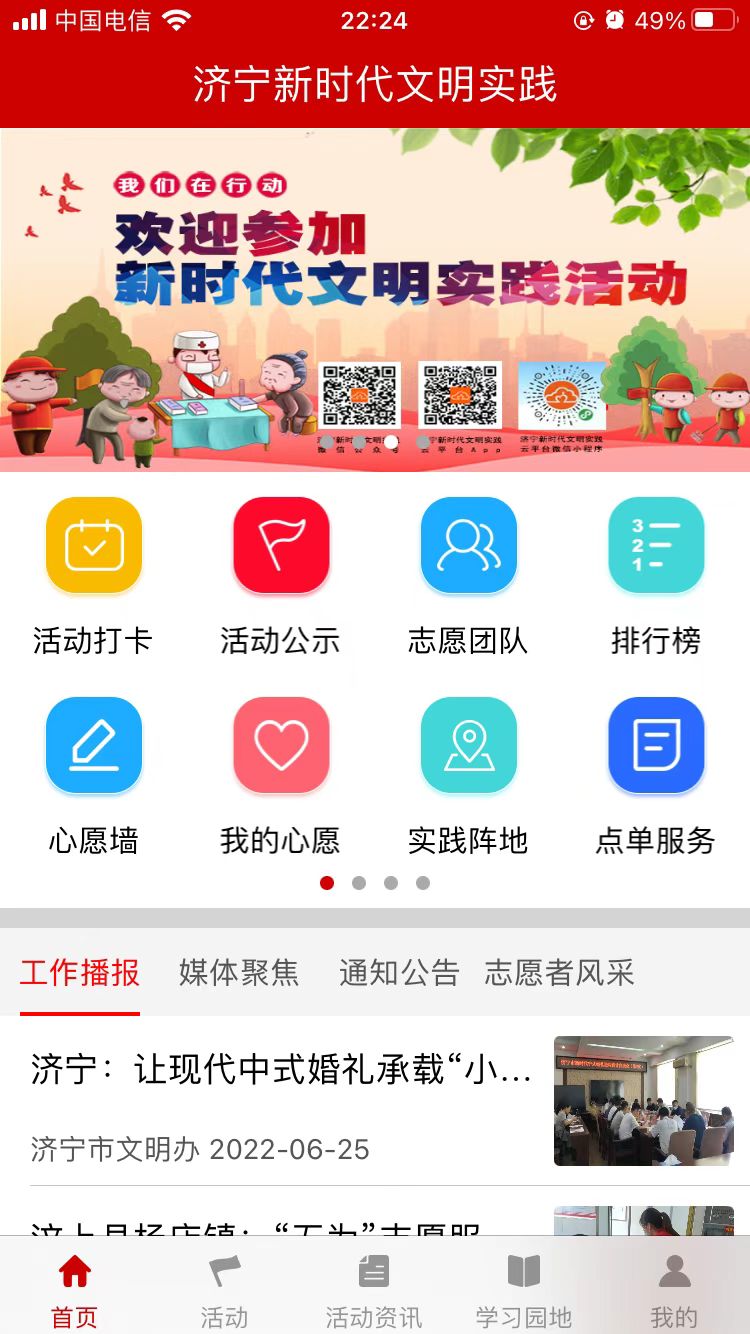Screen dimensions: 750x1334
Task: Open 活动公示 flag icon
Action: 281,546
